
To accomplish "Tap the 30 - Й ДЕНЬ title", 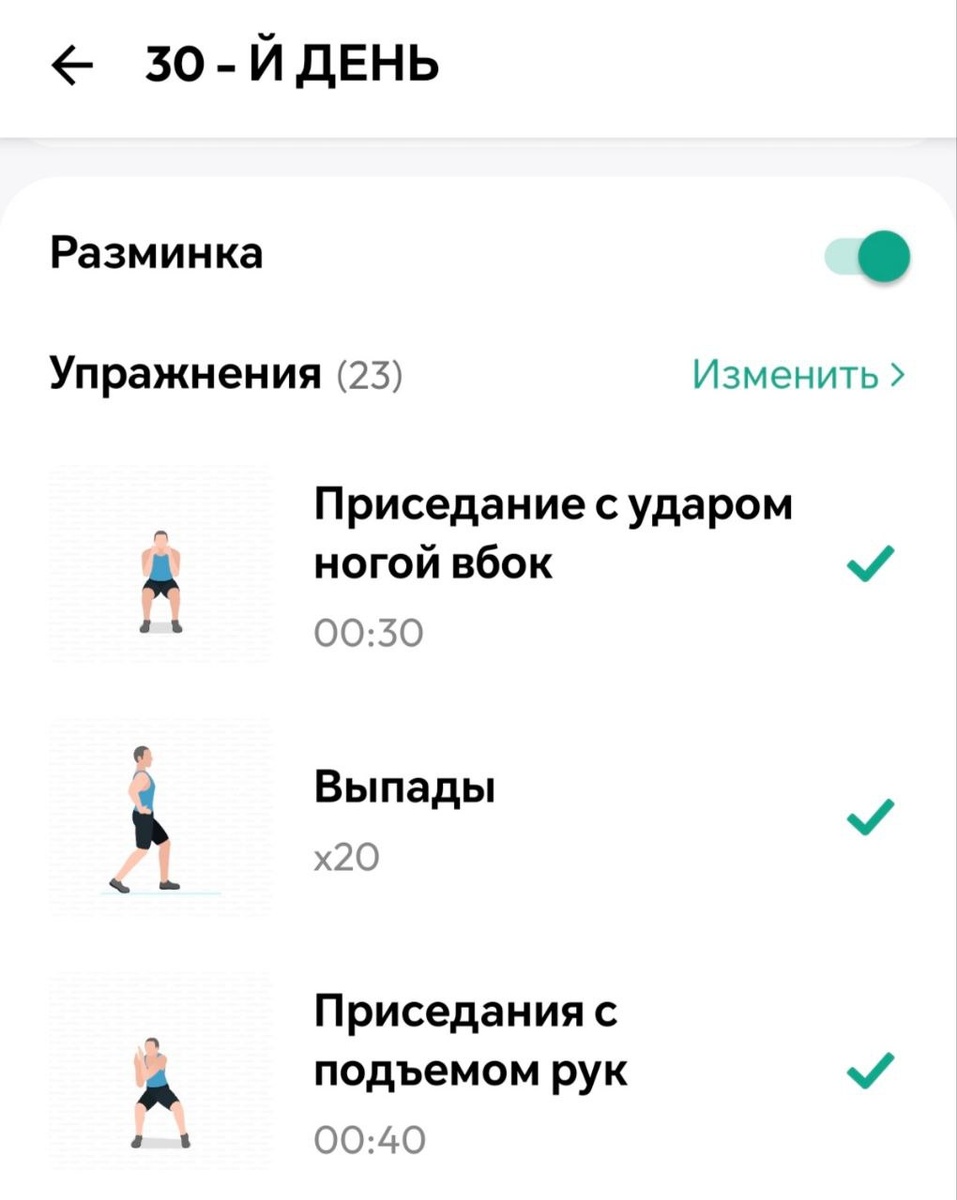I will 290,62.
